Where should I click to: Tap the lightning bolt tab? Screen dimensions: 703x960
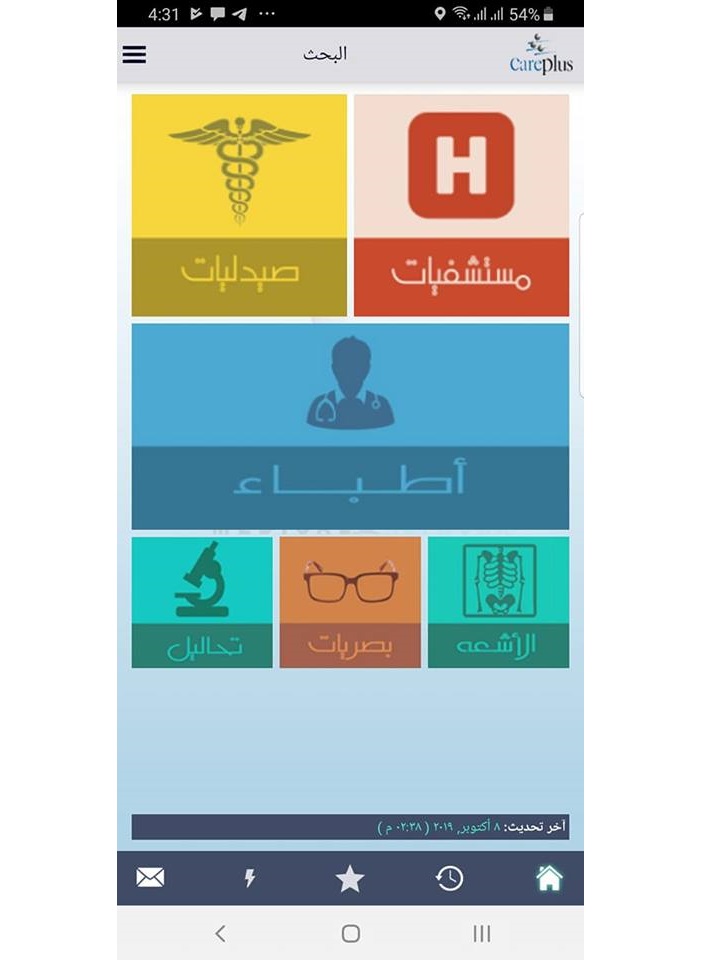tap(250, 878)
